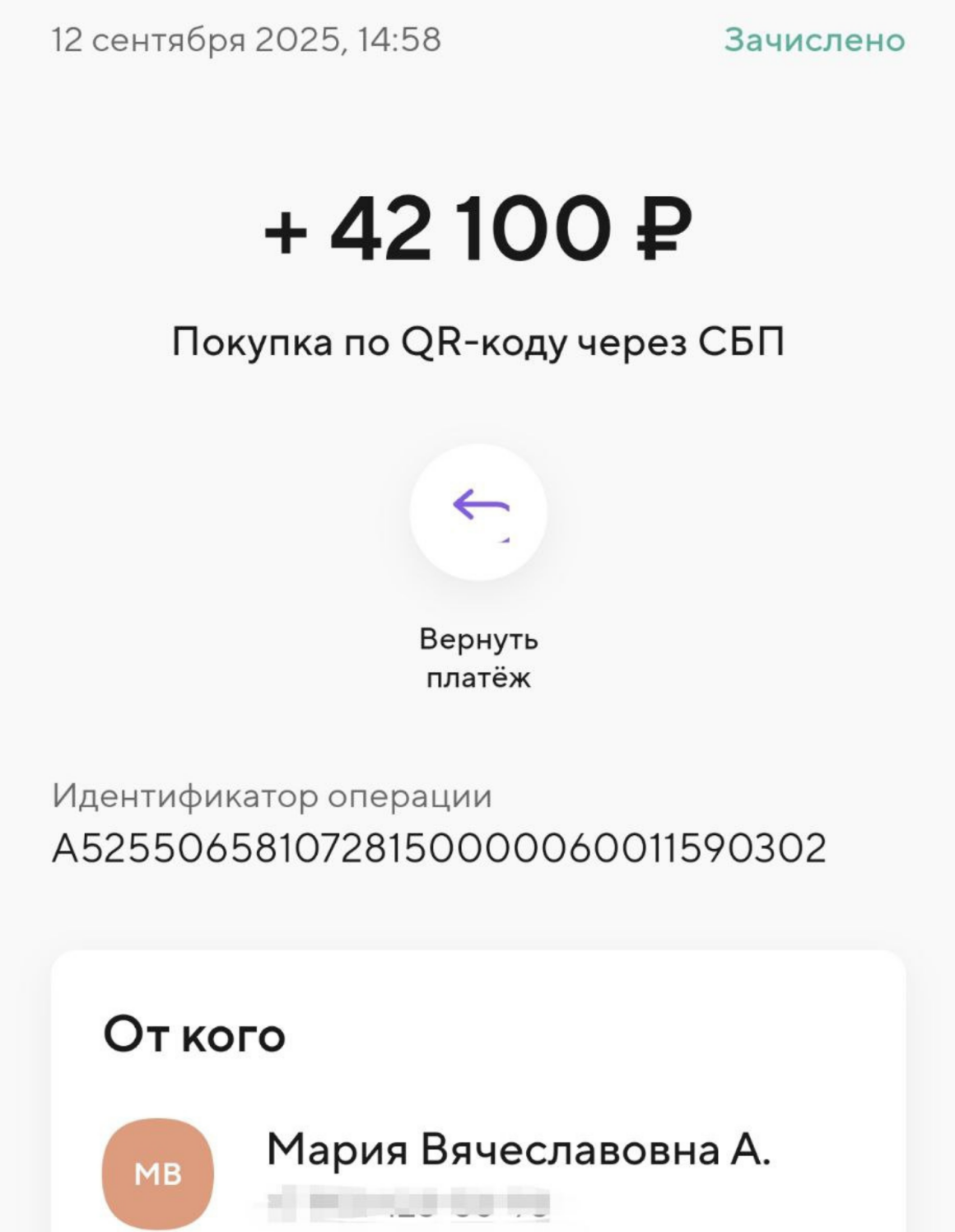Open sender Мария Вячеславовна А. details
Image resolution: width=955 pixels, height=1232 pixels.
[x=518, y=1150]
